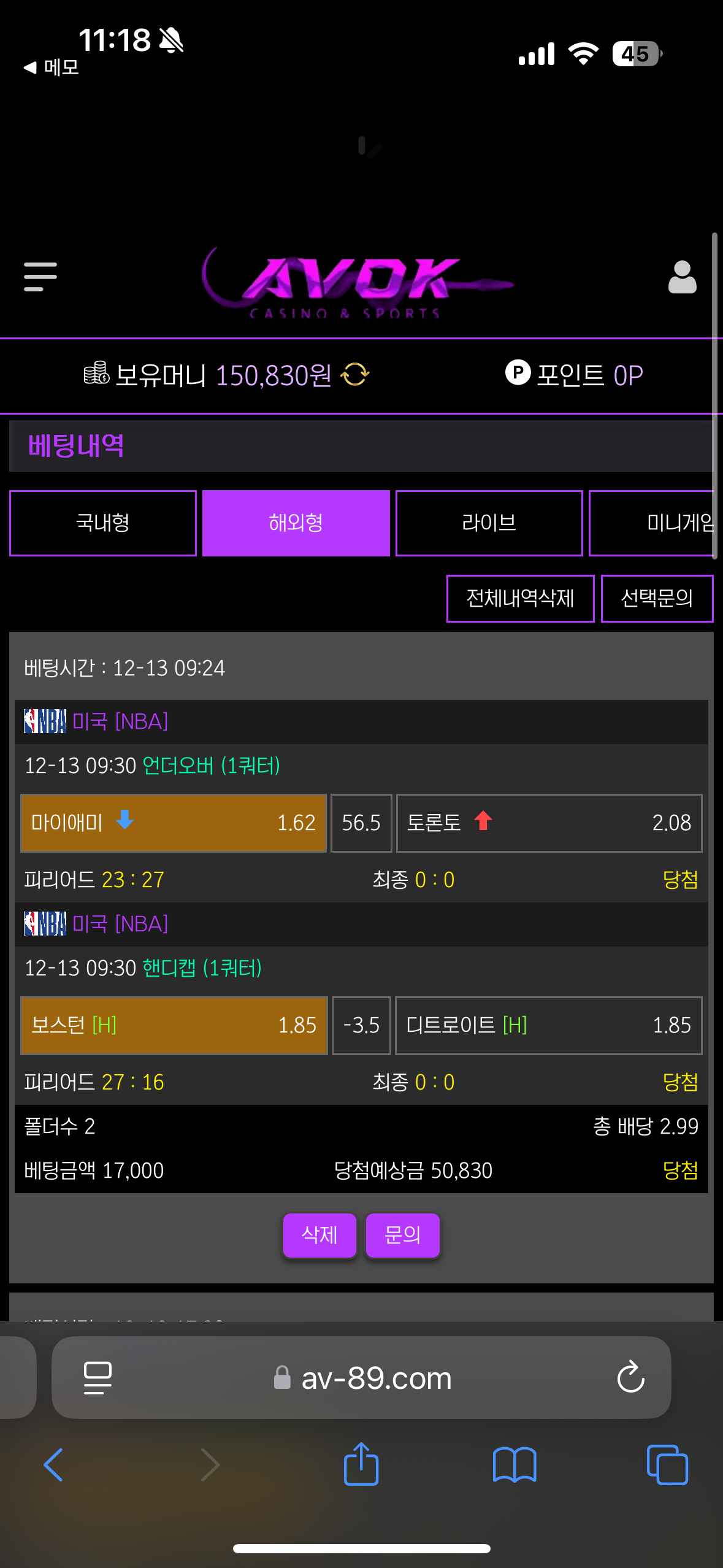Tap the 선택문의 button
The height and width of the screenshot is (1568, 723).
pos(657,598)
